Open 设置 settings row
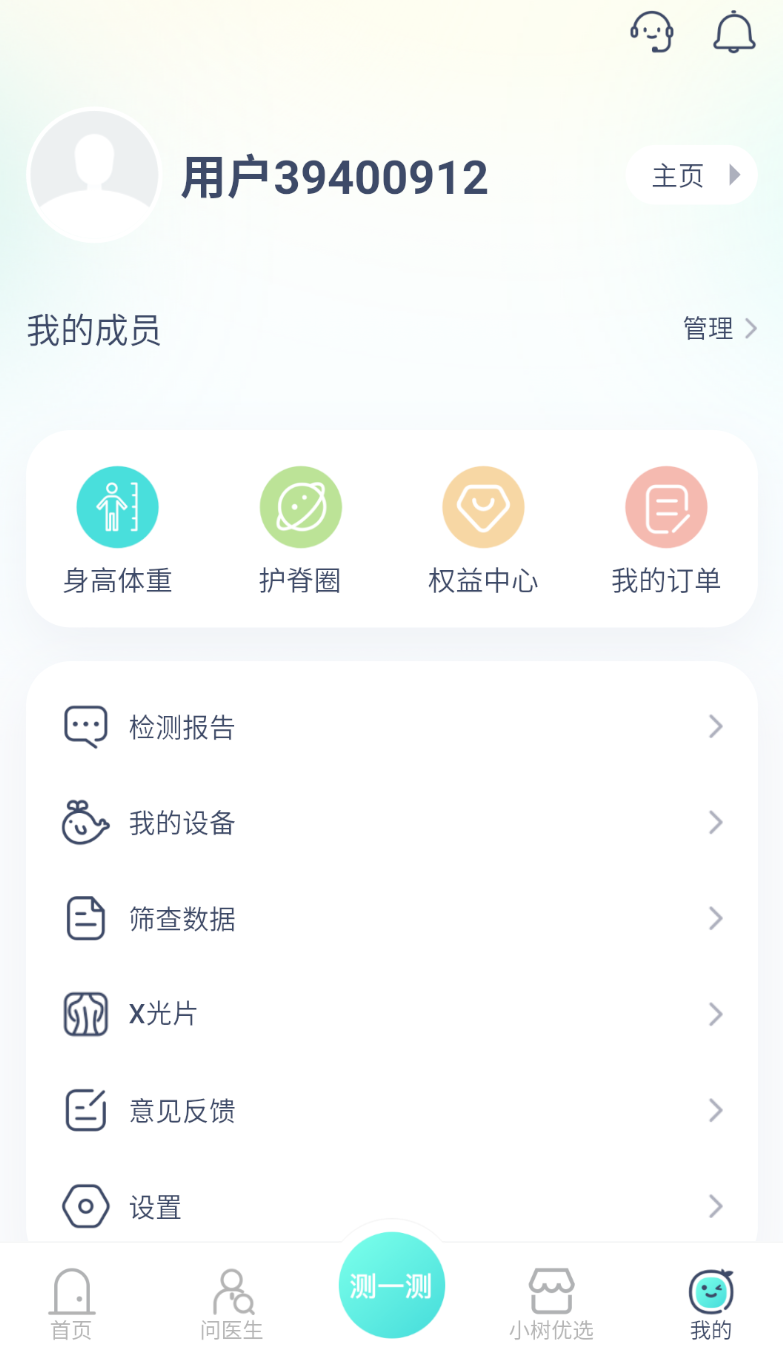Viewport: 783px width, 1355px height. pos(391,1206)
